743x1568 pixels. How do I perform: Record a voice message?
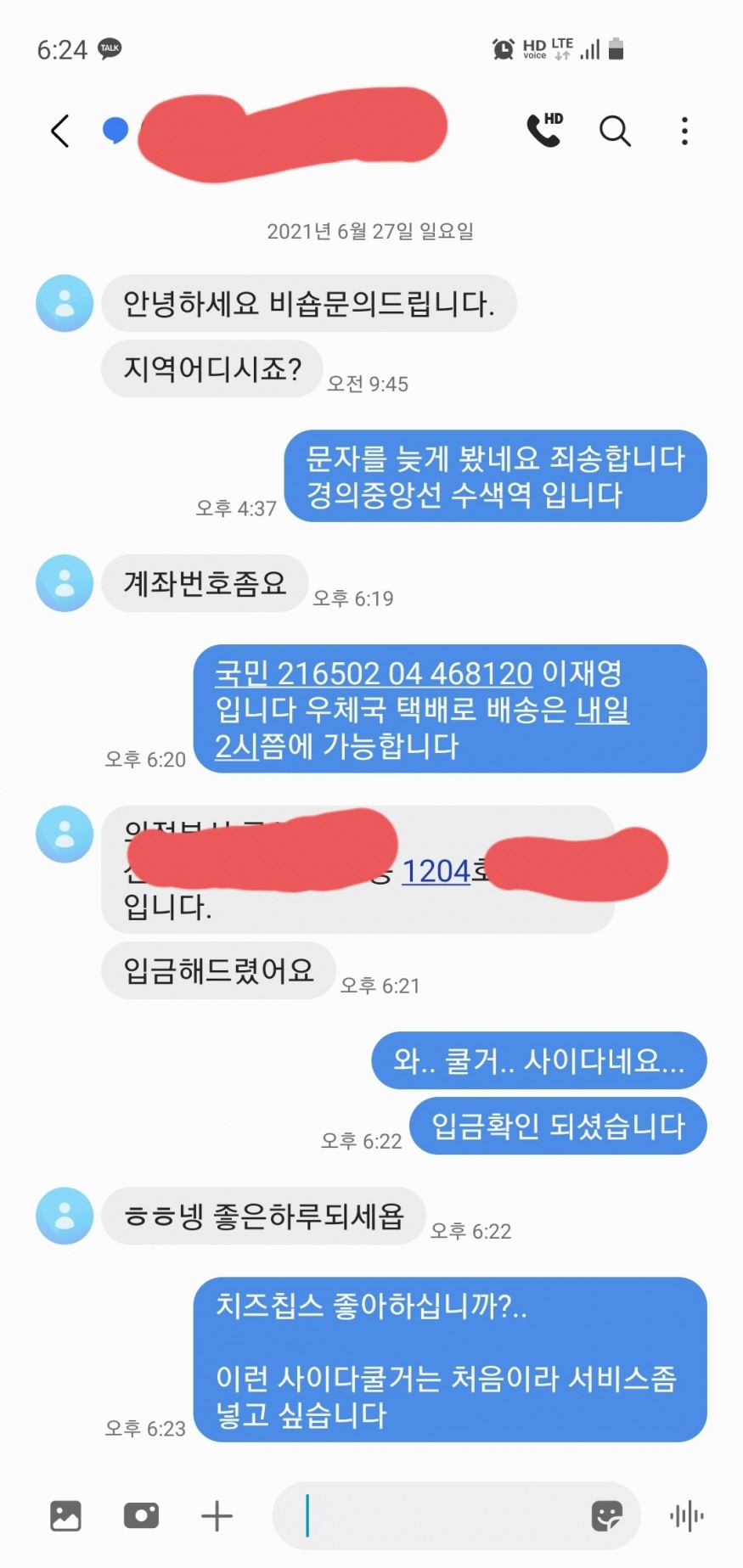pos(686,1515)
